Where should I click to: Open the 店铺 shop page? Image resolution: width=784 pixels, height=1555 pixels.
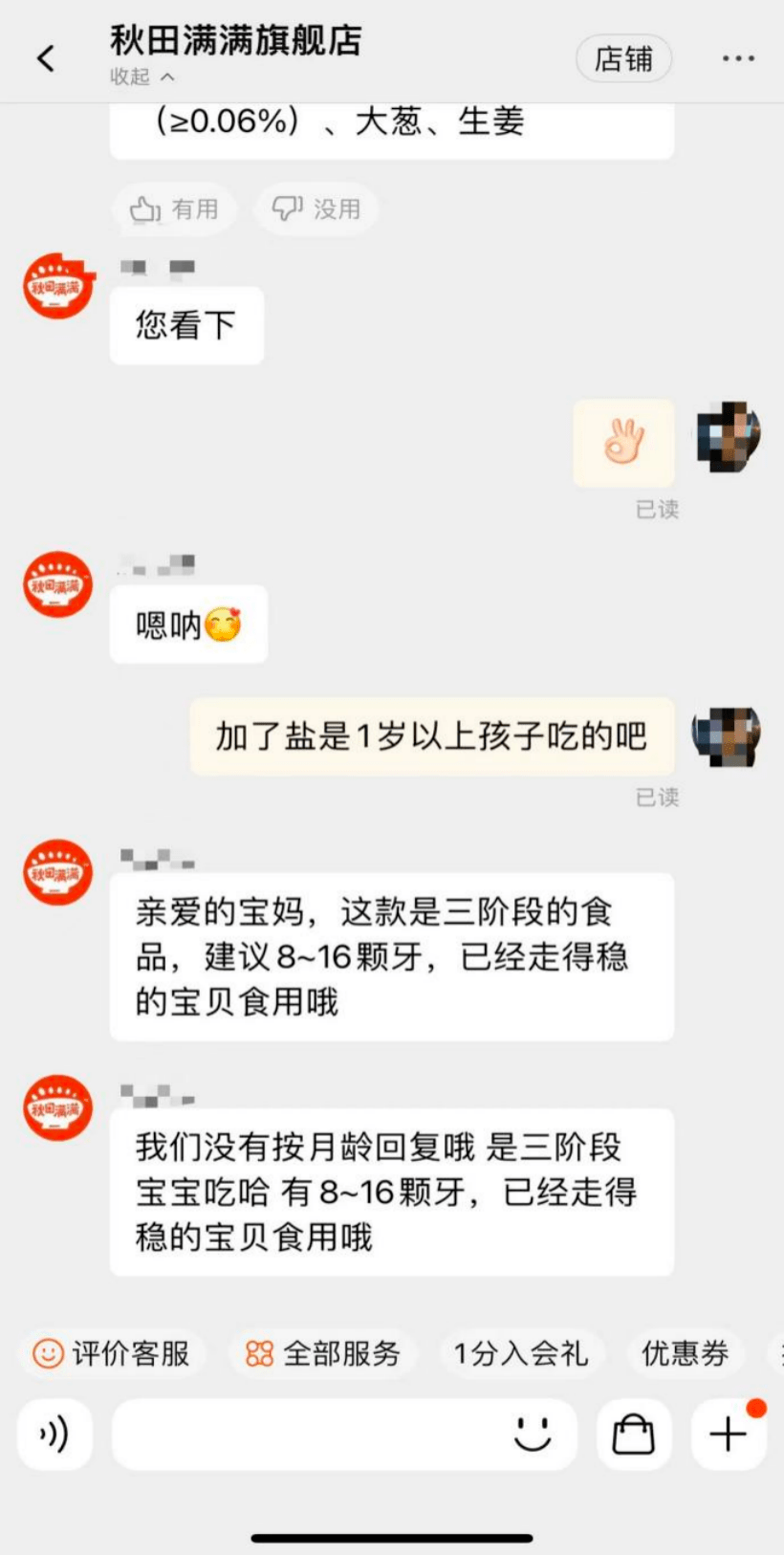[623, 59]
